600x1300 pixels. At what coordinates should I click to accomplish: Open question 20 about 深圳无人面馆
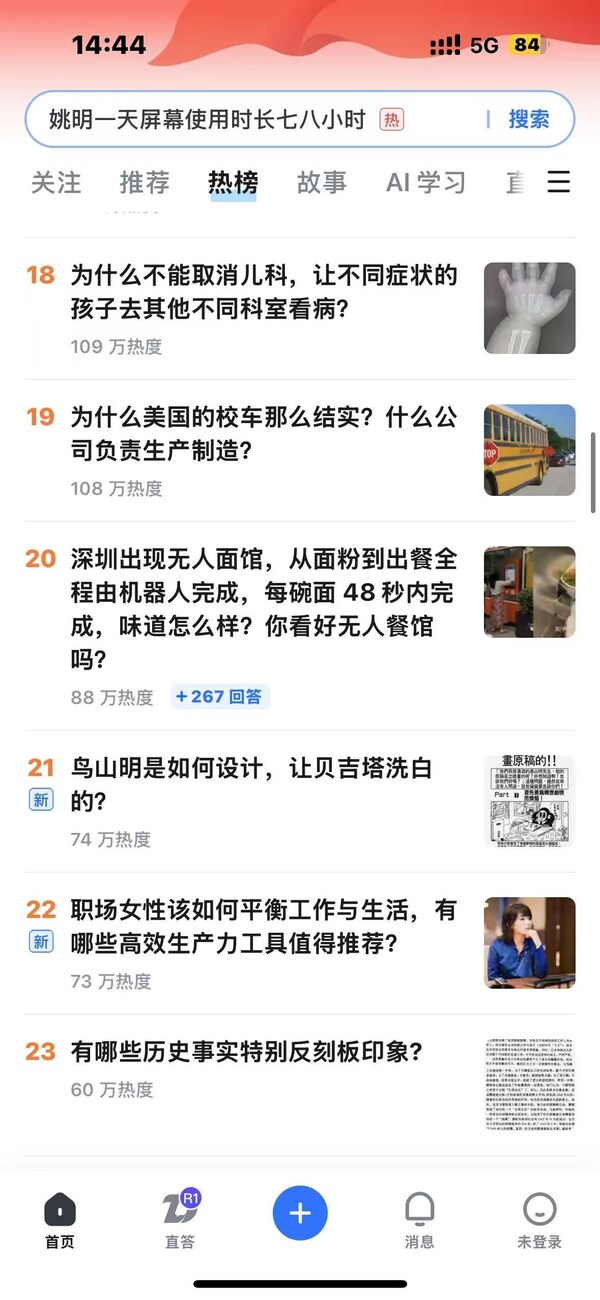(264, 609)
